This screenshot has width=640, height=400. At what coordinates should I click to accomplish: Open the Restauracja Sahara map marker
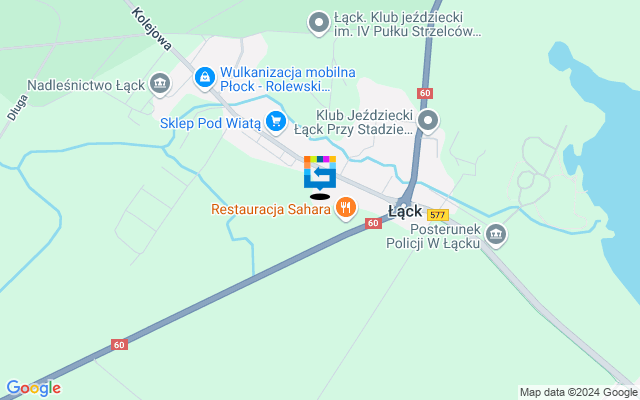(346, 208)
